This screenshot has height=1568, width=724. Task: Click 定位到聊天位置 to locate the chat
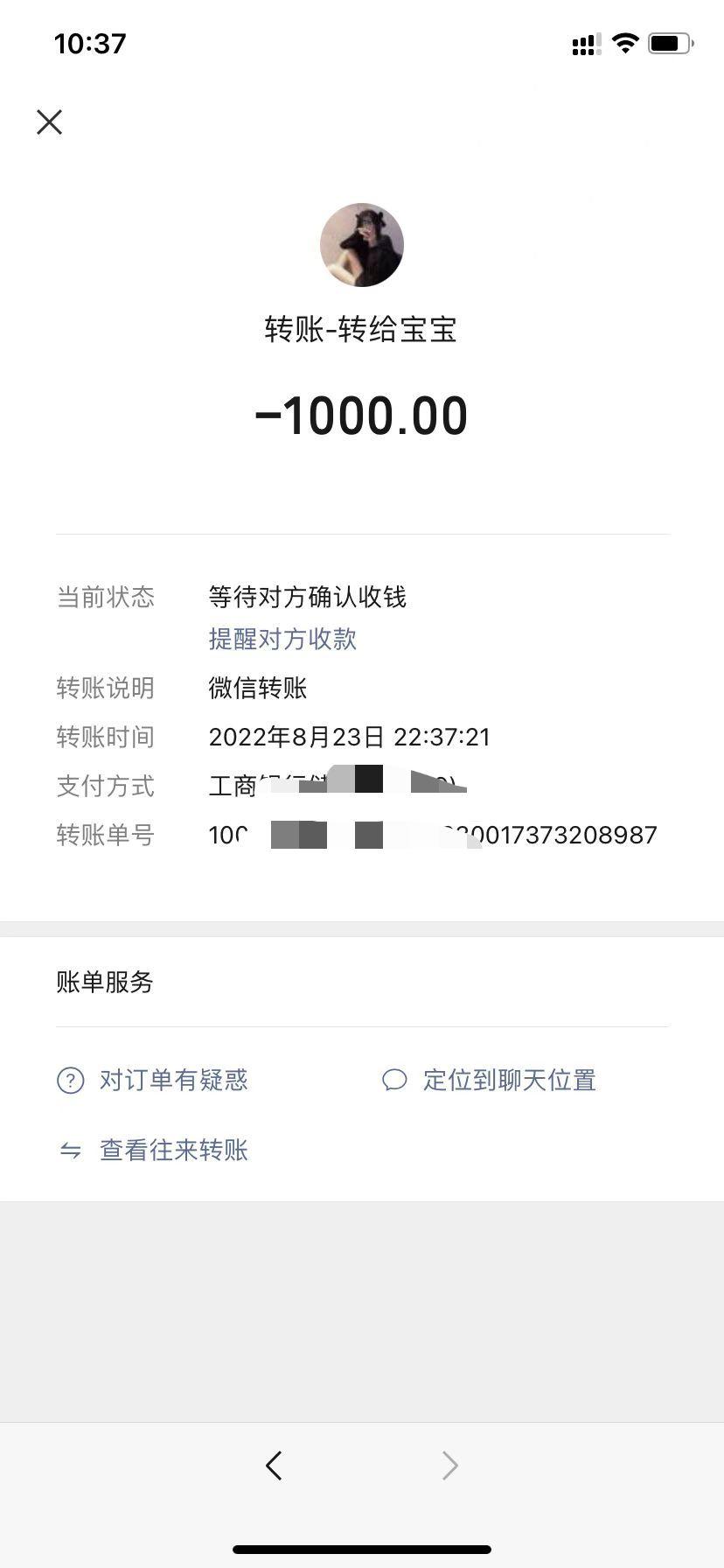[508, 1080]
